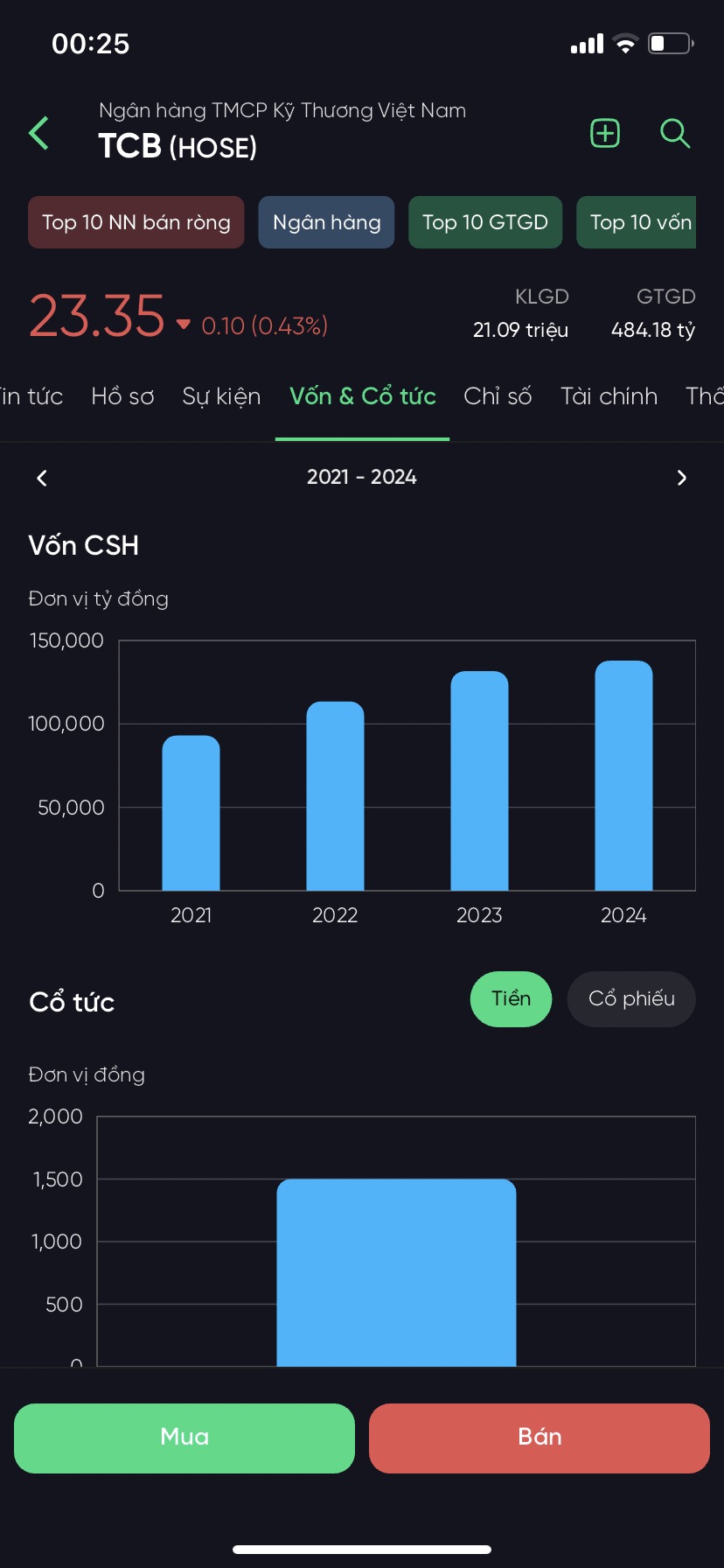Show the next year range
Image resolution: width=724 pixels, height=1568 pixels.
(x=681, y=478)
